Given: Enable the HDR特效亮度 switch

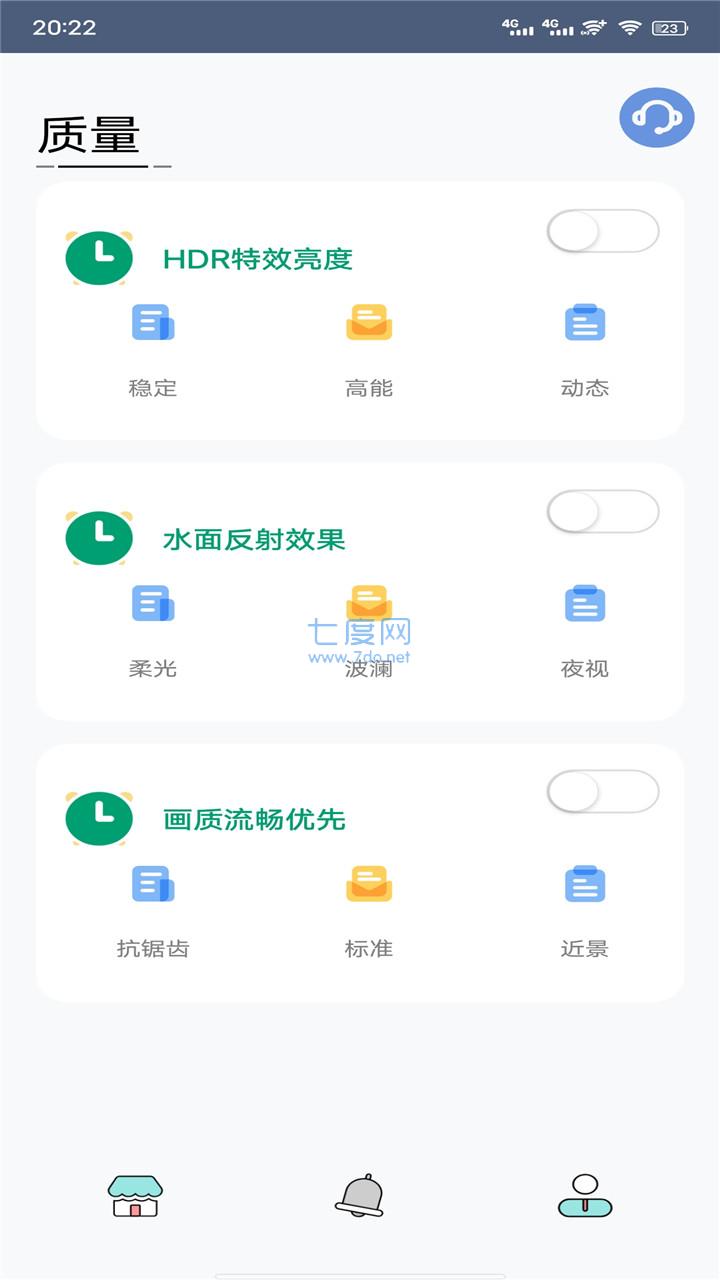Looking at the screenshot, I should point(602,231).
